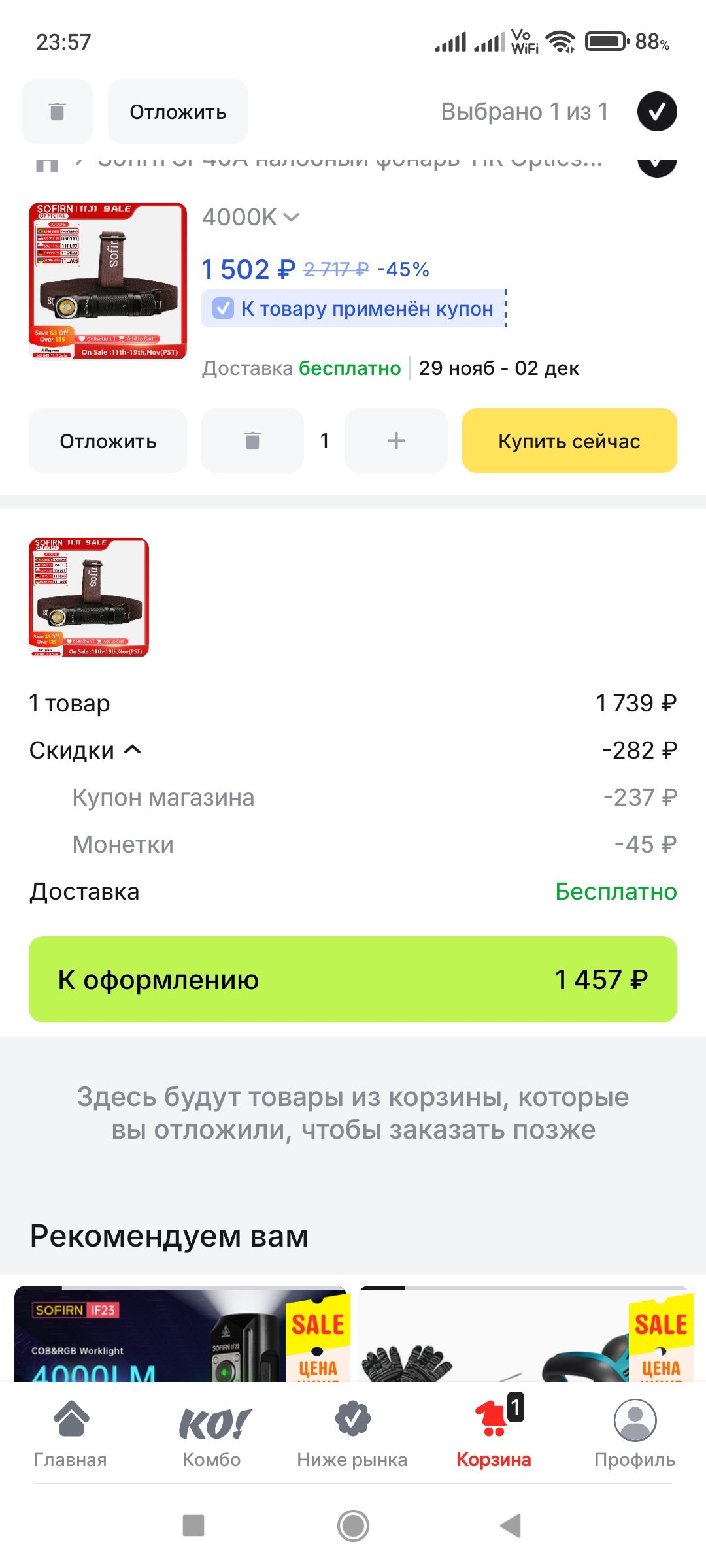Open the Ниже рынка tab
This screenshot has height=1568, width=706.
[352, 1434]
